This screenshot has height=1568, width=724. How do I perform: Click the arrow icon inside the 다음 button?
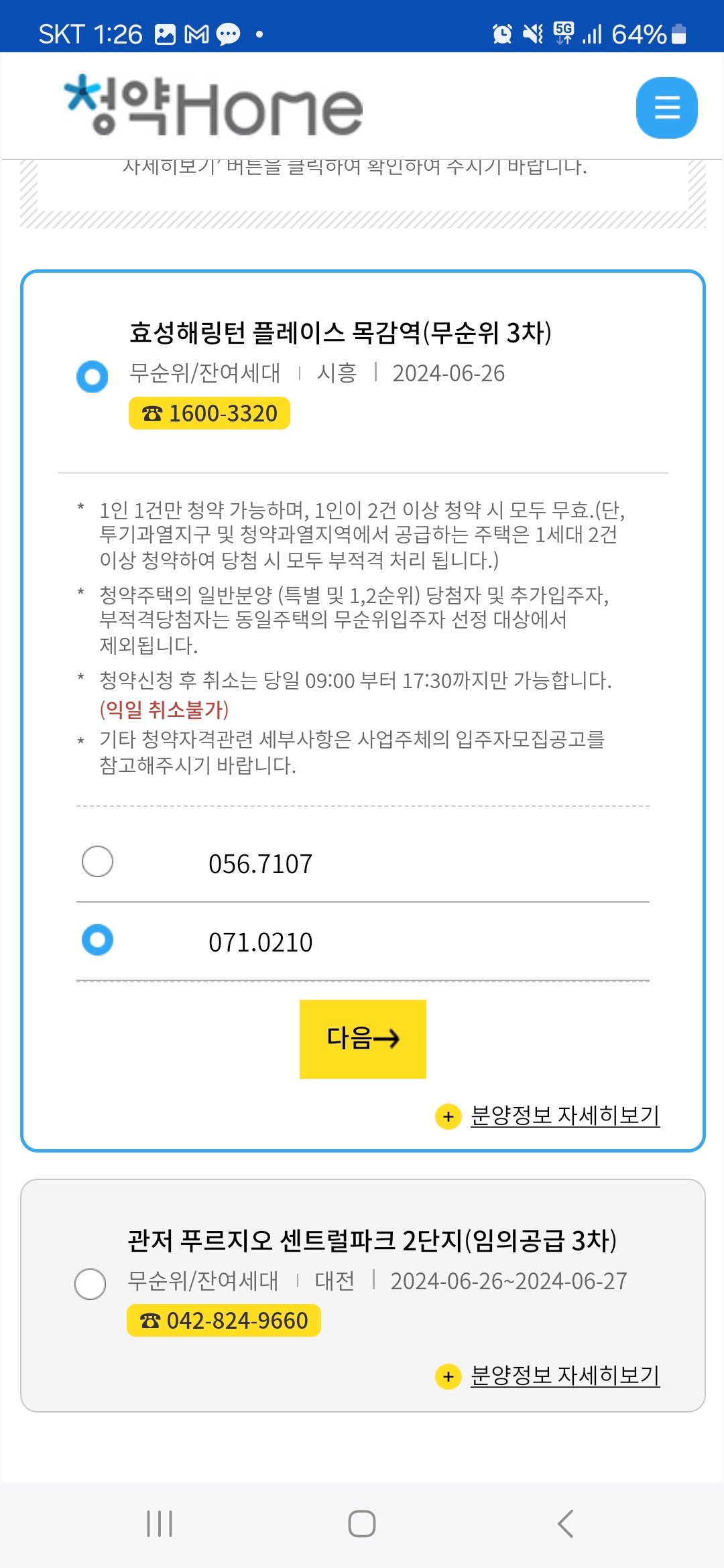387,1039
